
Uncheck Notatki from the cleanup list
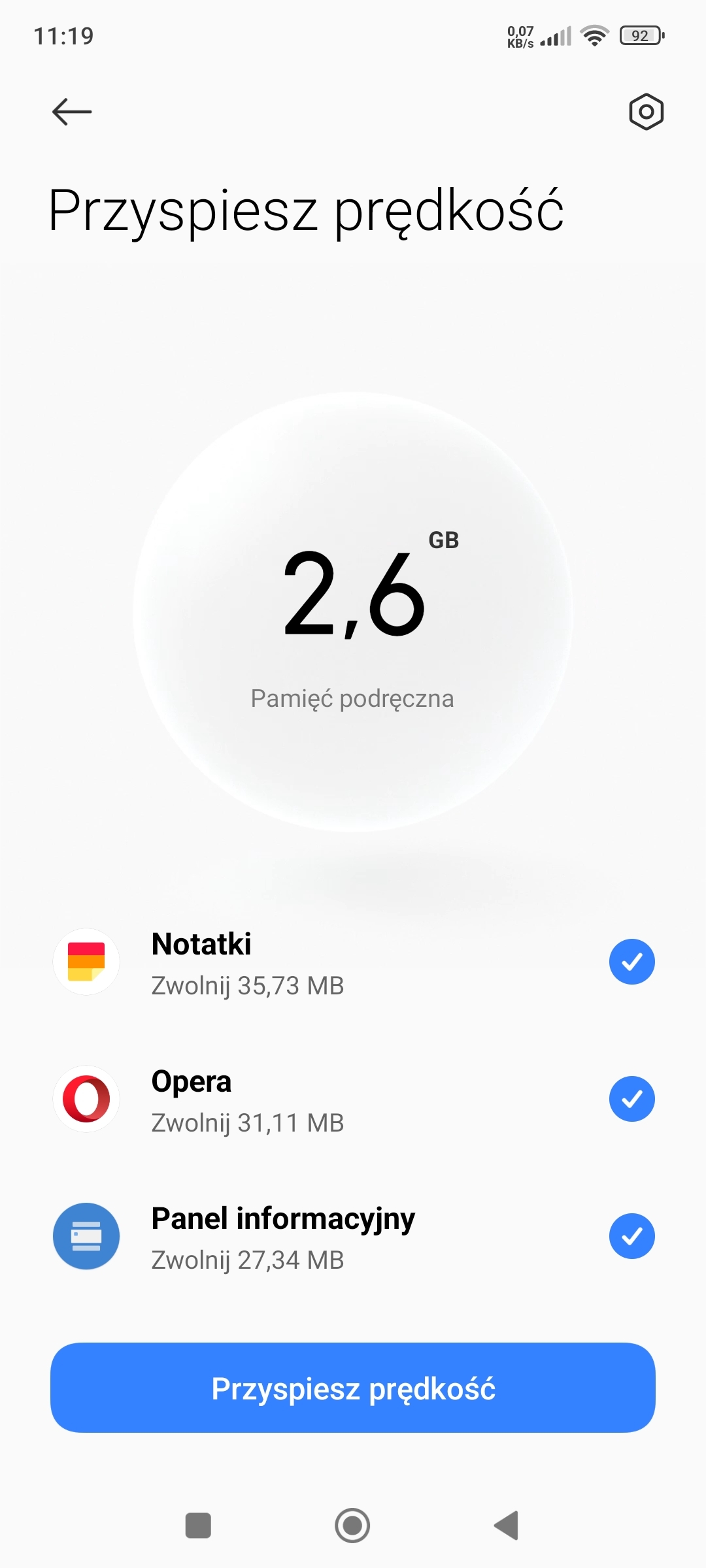tap(631, 962)
